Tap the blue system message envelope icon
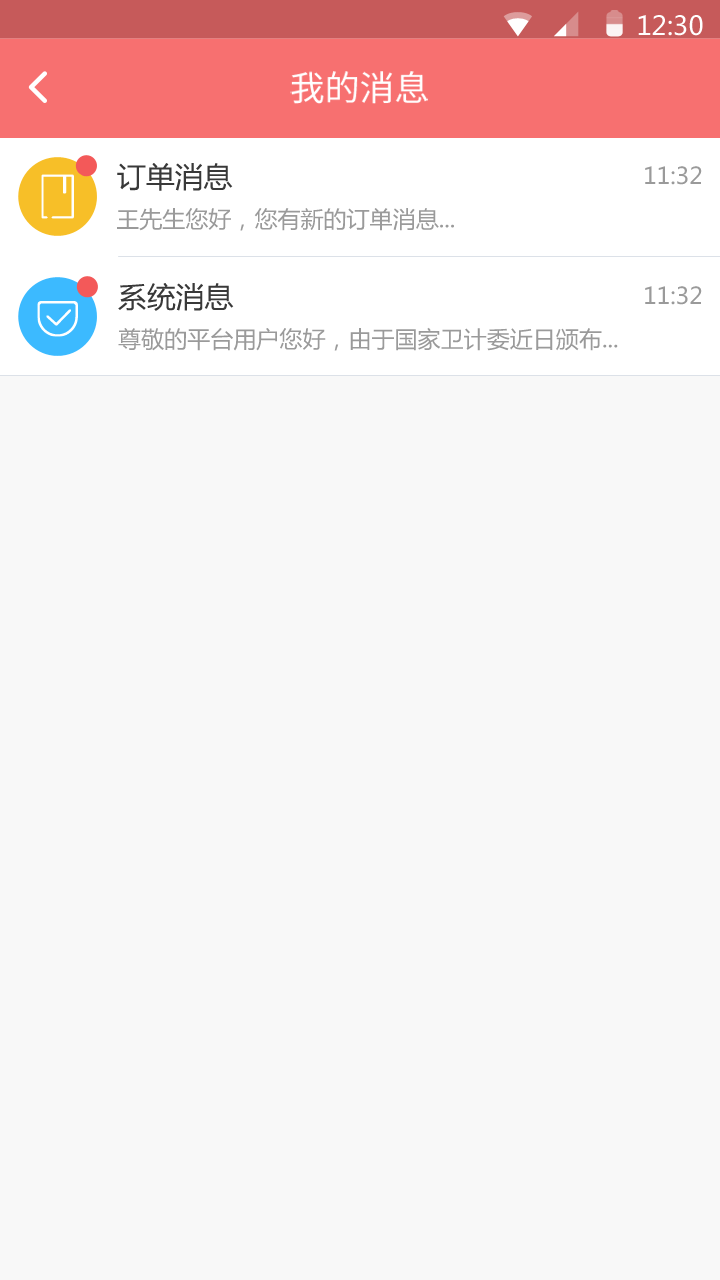Screen dimensions: 720x1280 click(57, 316)
